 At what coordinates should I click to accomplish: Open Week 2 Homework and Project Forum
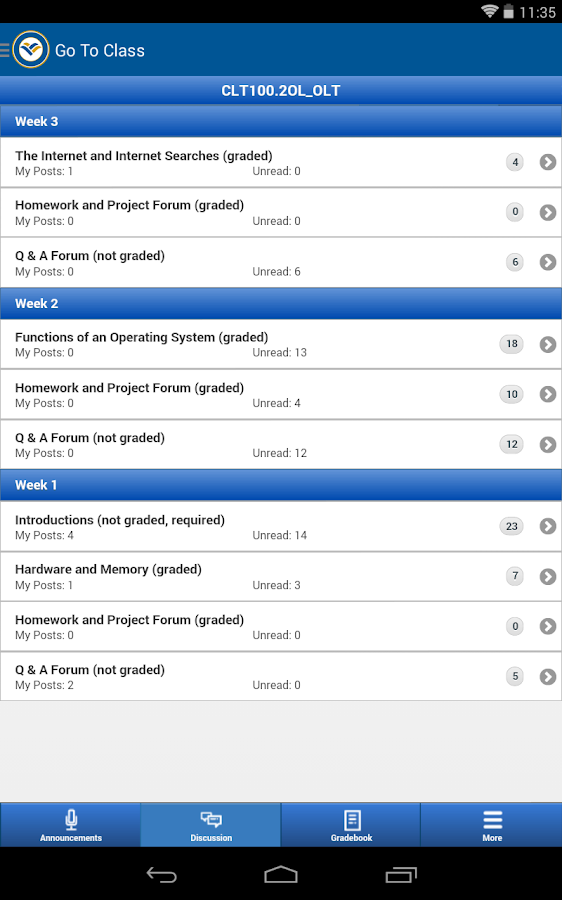click(x=281, y=394)
